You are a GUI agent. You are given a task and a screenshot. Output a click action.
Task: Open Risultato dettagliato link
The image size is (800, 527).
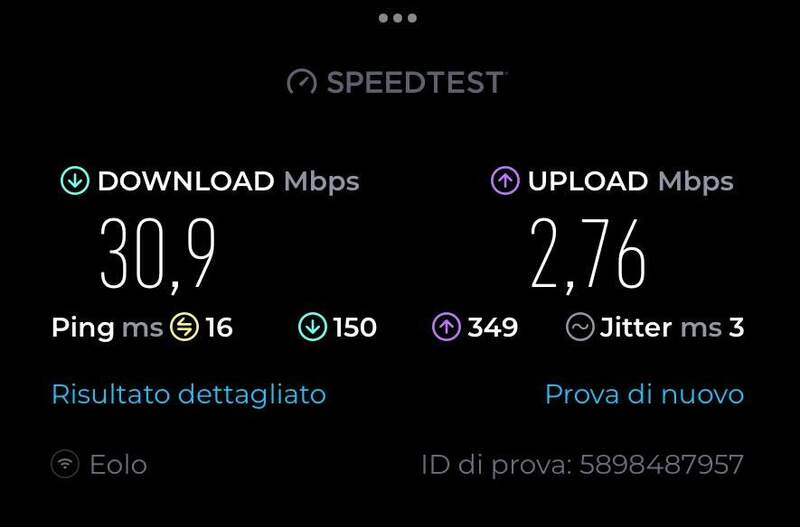[189, 394]
